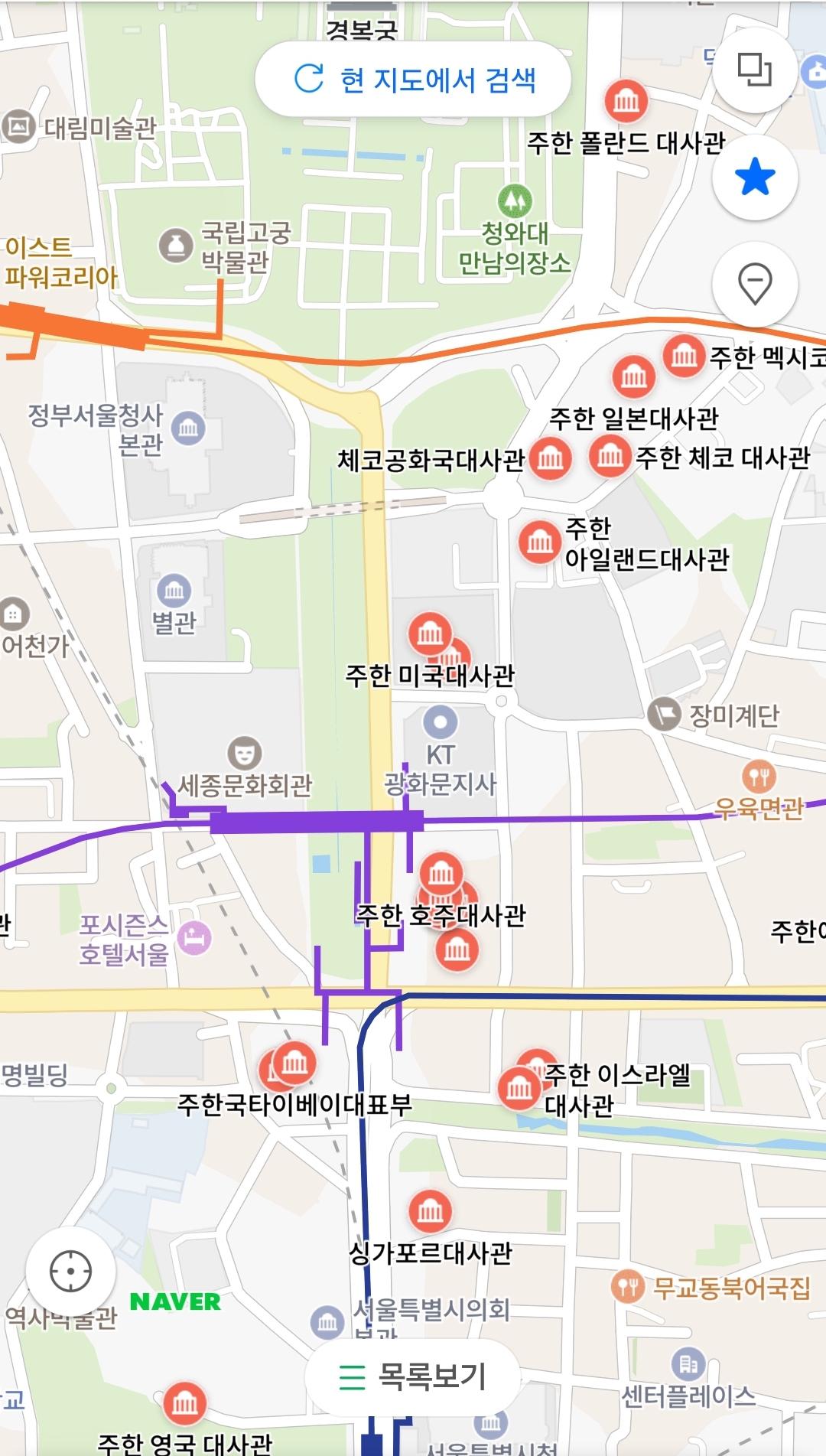Select the 주한 일본대사관 marker
826x1456 pixels.
(x=634, y=376)
